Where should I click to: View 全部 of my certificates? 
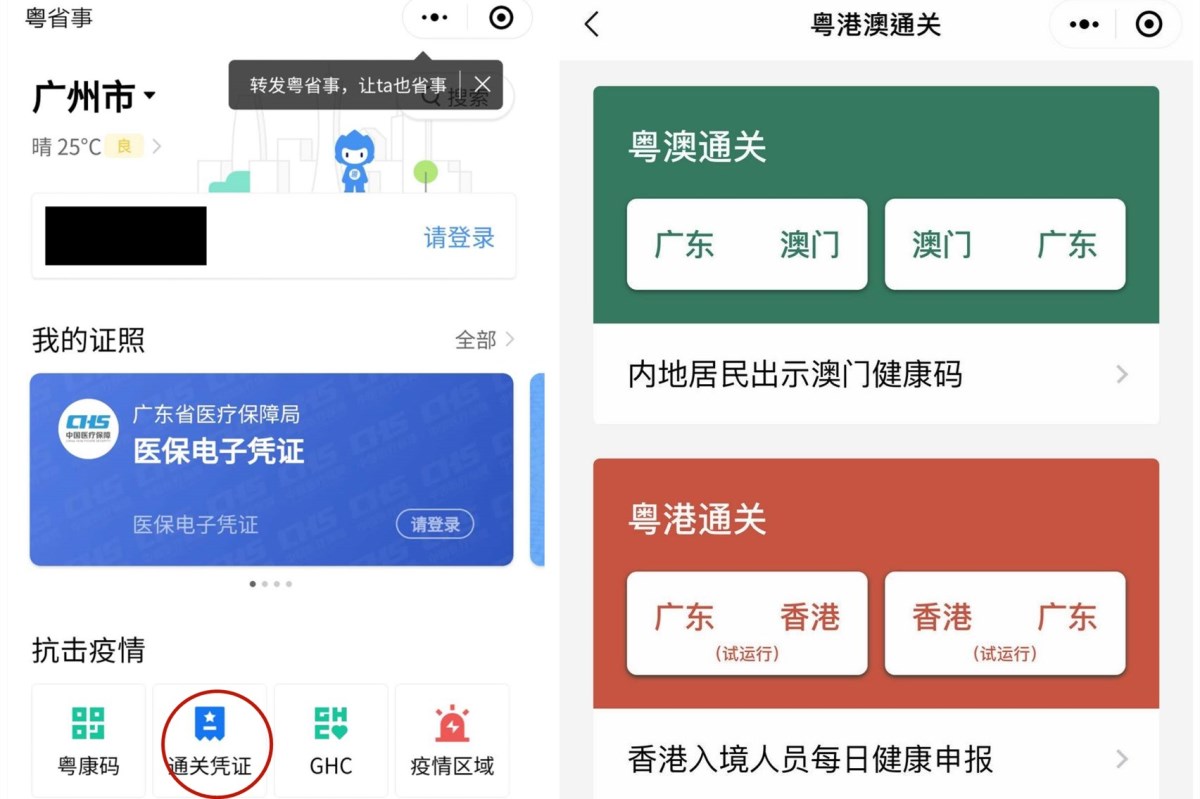484,340
